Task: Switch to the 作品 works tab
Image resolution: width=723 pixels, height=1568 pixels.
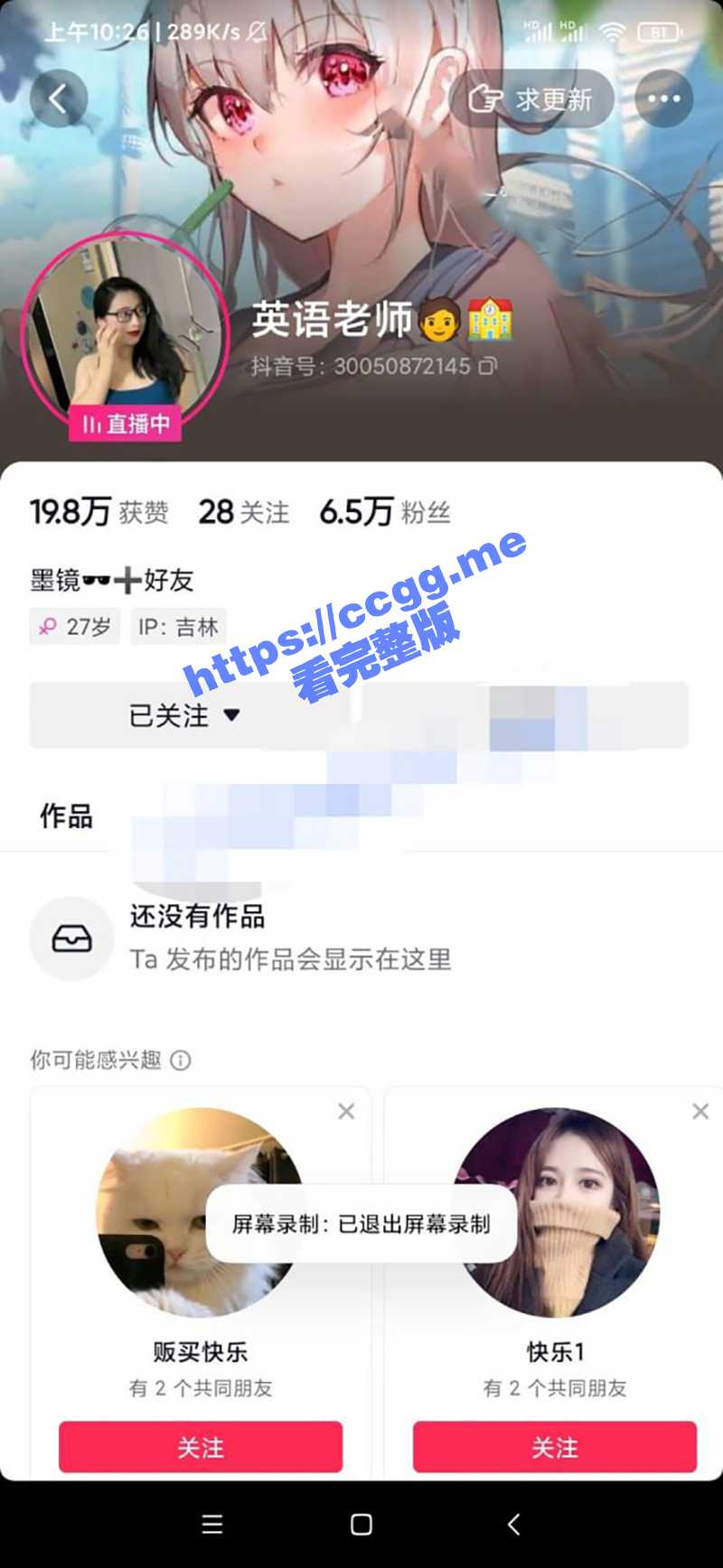Action: click(x=66, y=817)
